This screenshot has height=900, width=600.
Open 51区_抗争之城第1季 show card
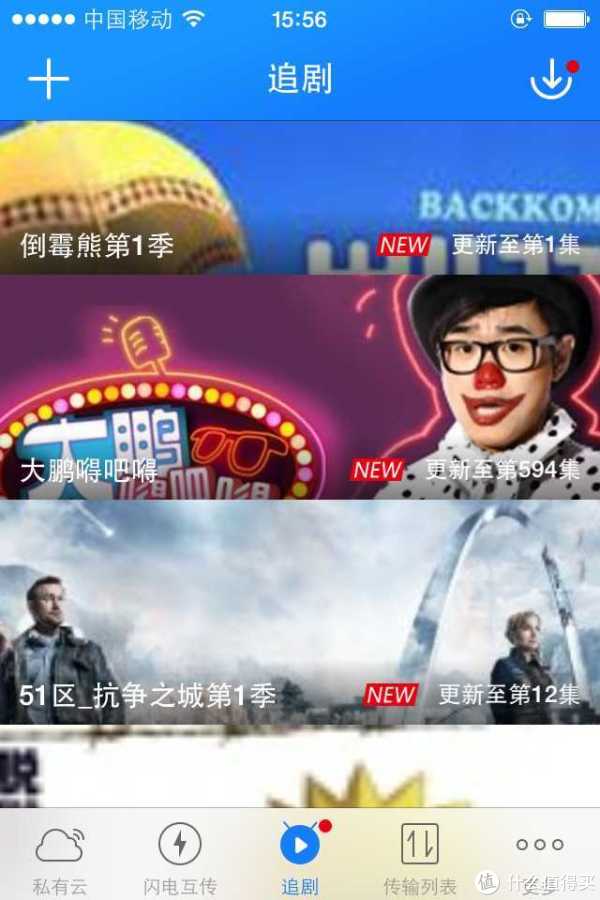click(300, 612)
